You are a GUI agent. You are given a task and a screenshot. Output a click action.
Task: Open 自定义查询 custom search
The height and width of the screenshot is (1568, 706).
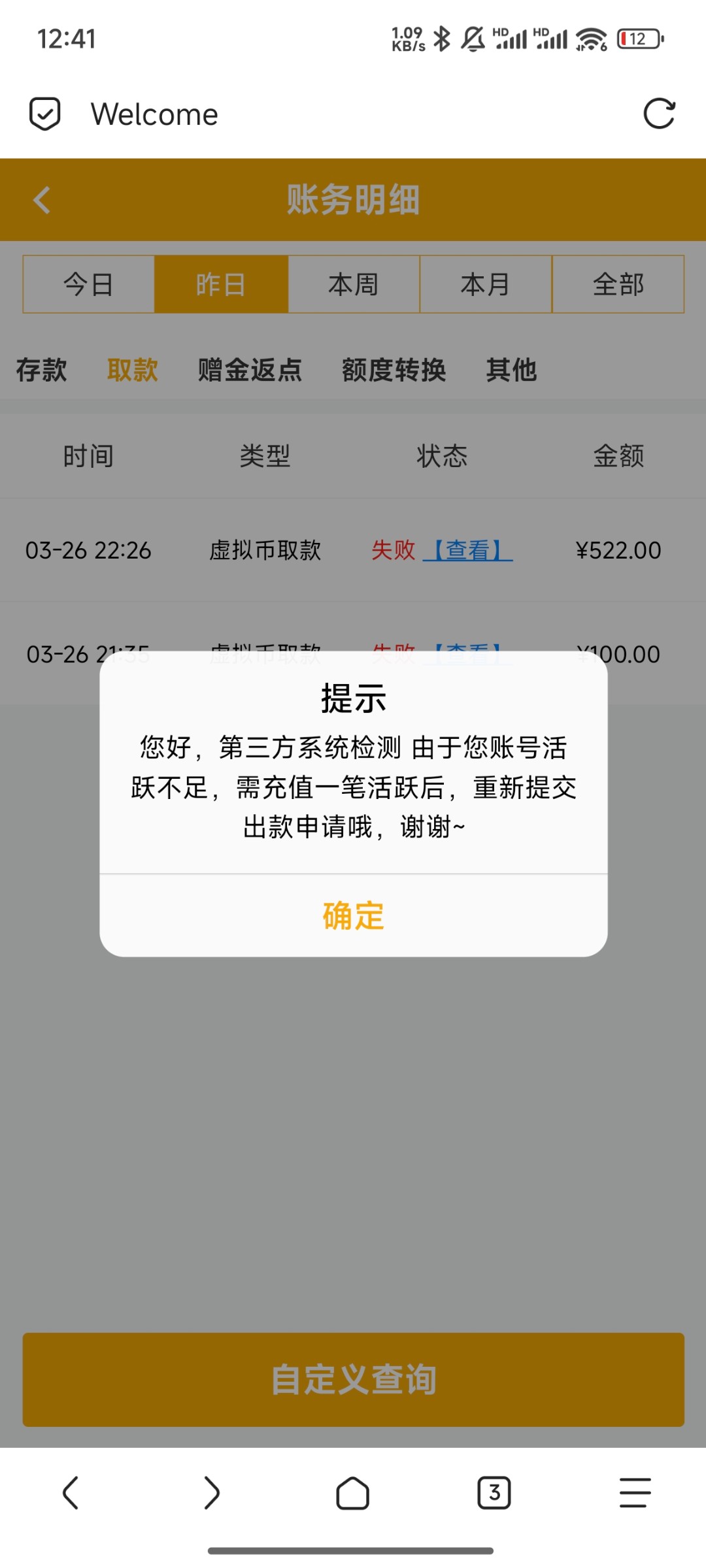[353, 1379]
